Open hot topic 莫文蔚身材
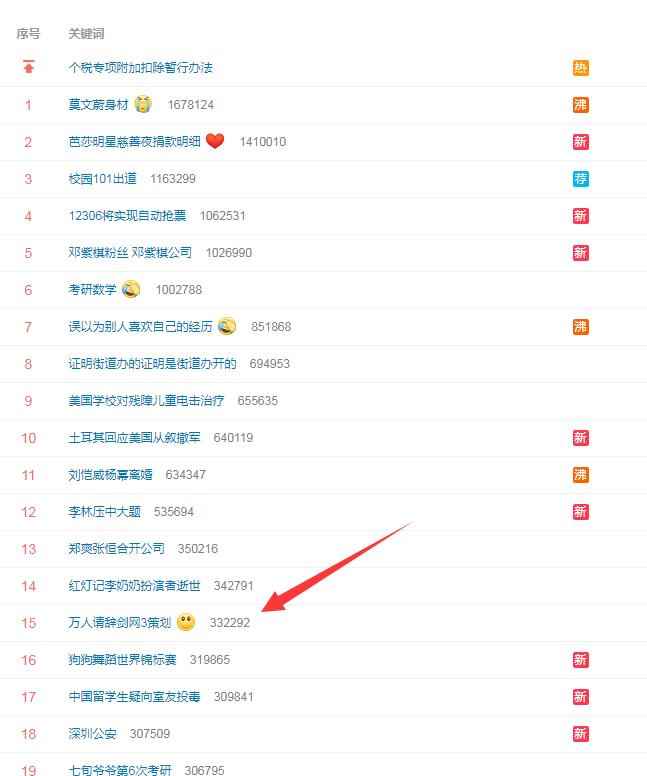The width and height of the screenshot is (647, 776). pos(98,105)
